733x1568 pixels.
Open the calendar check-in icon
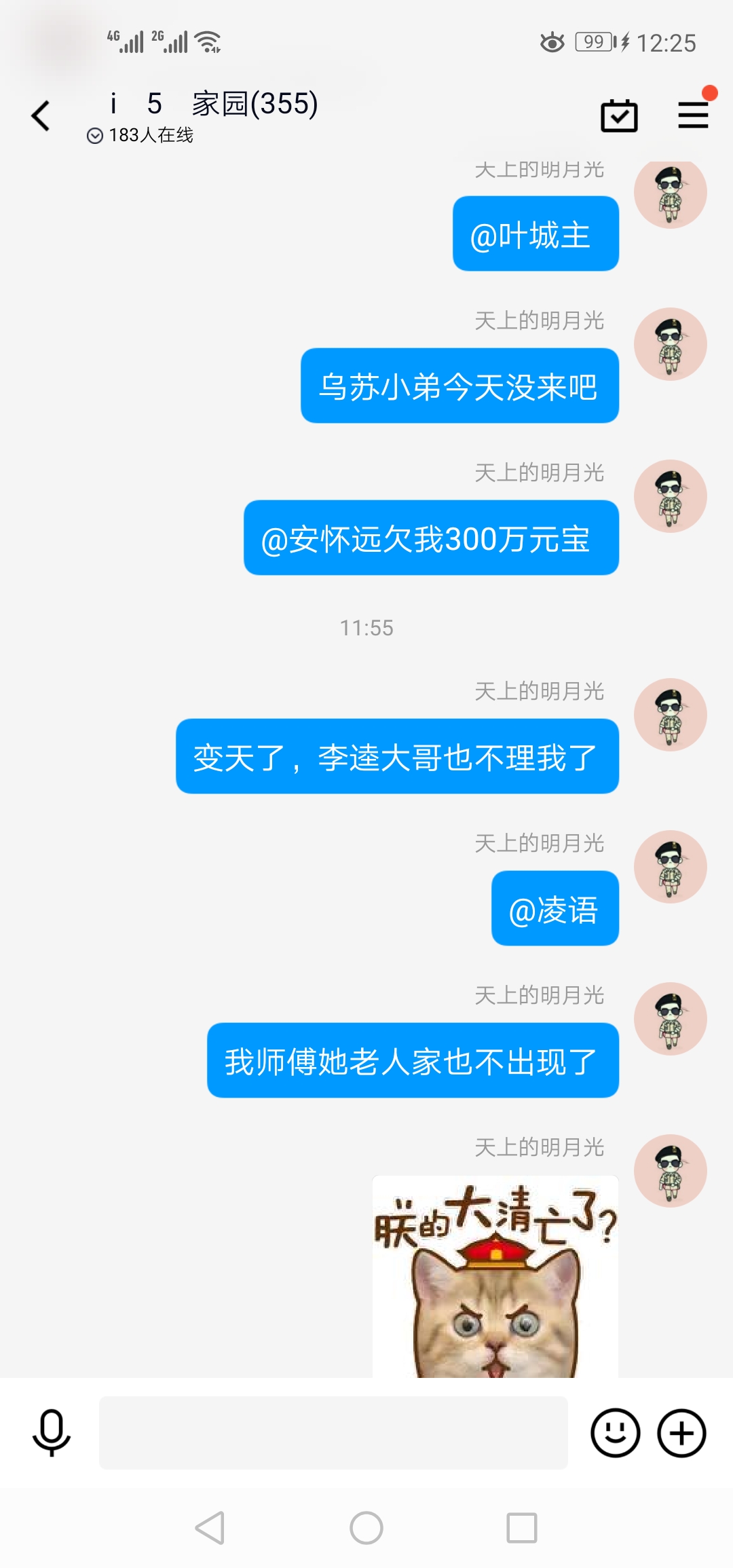[619, 116]
